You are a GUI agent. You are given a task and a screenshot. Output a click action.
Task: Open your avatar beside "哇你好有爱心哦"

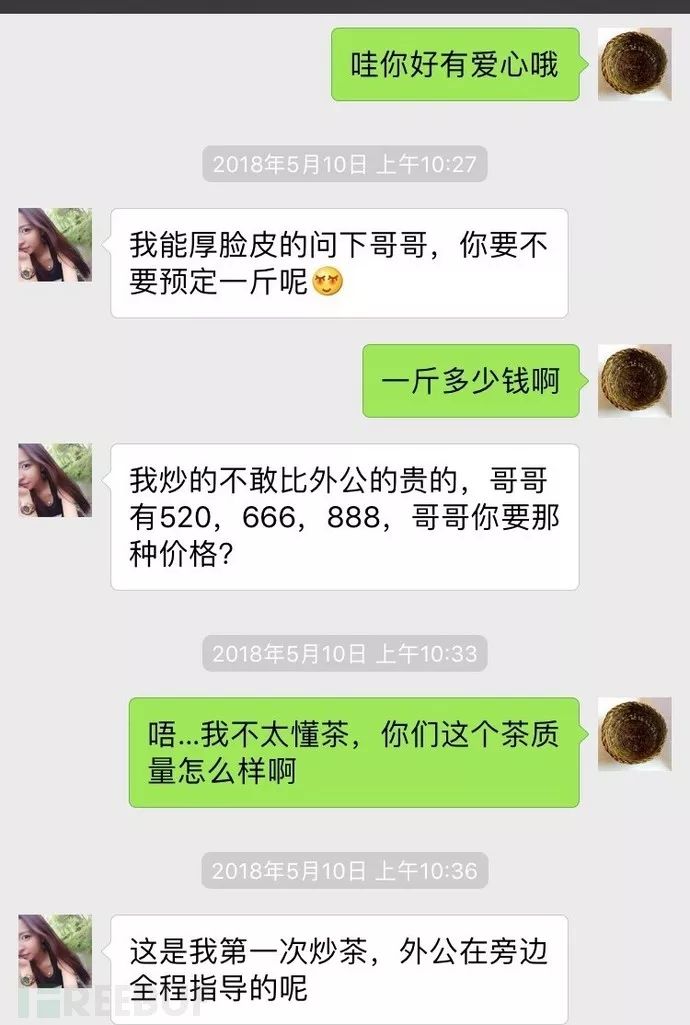[634, 64]
